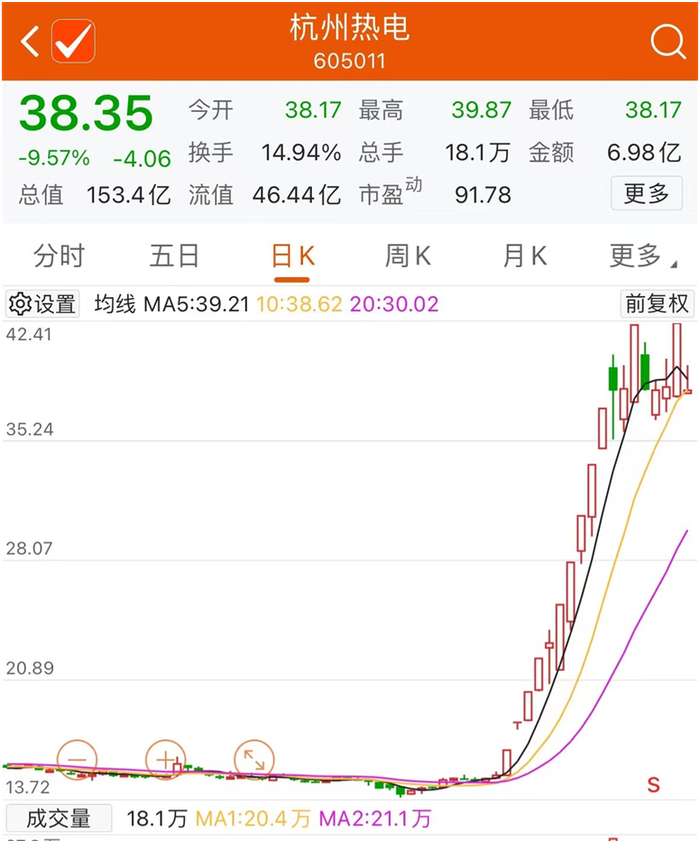Image resolution: width=700 pixels, height=843 pixels.
Task: Change the 成交量 indicator
Action: pos(58,819)
